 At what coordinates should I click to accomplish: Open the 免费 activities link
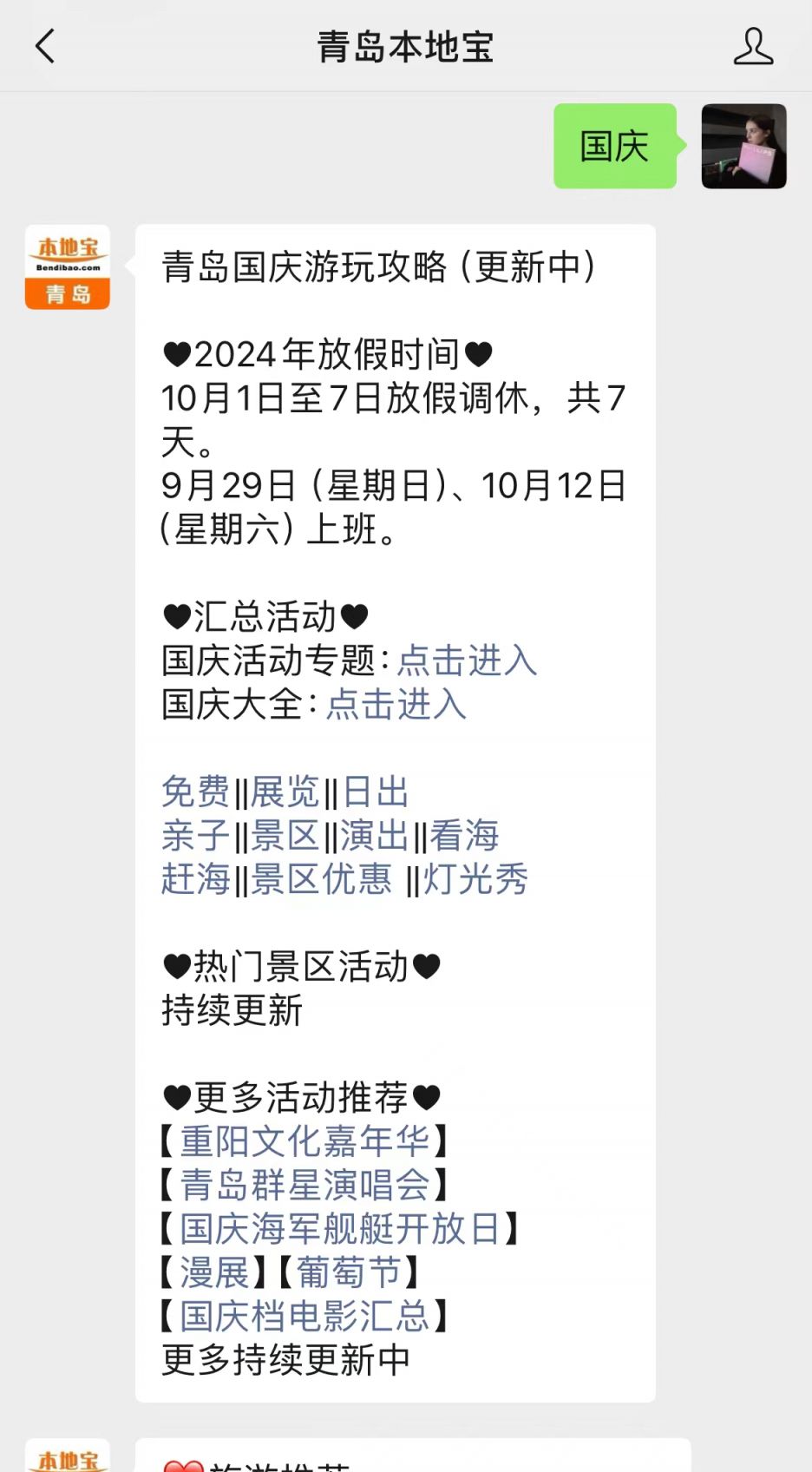coord(195,792)
